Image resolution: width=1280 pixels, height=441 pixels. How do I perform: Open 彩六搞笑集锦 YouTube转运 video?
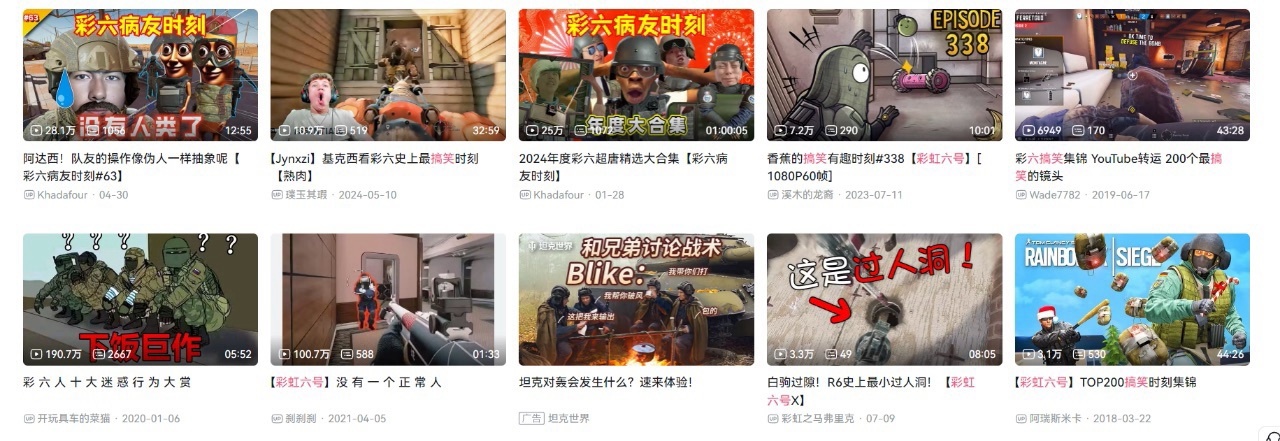(x=1132, y=75)
